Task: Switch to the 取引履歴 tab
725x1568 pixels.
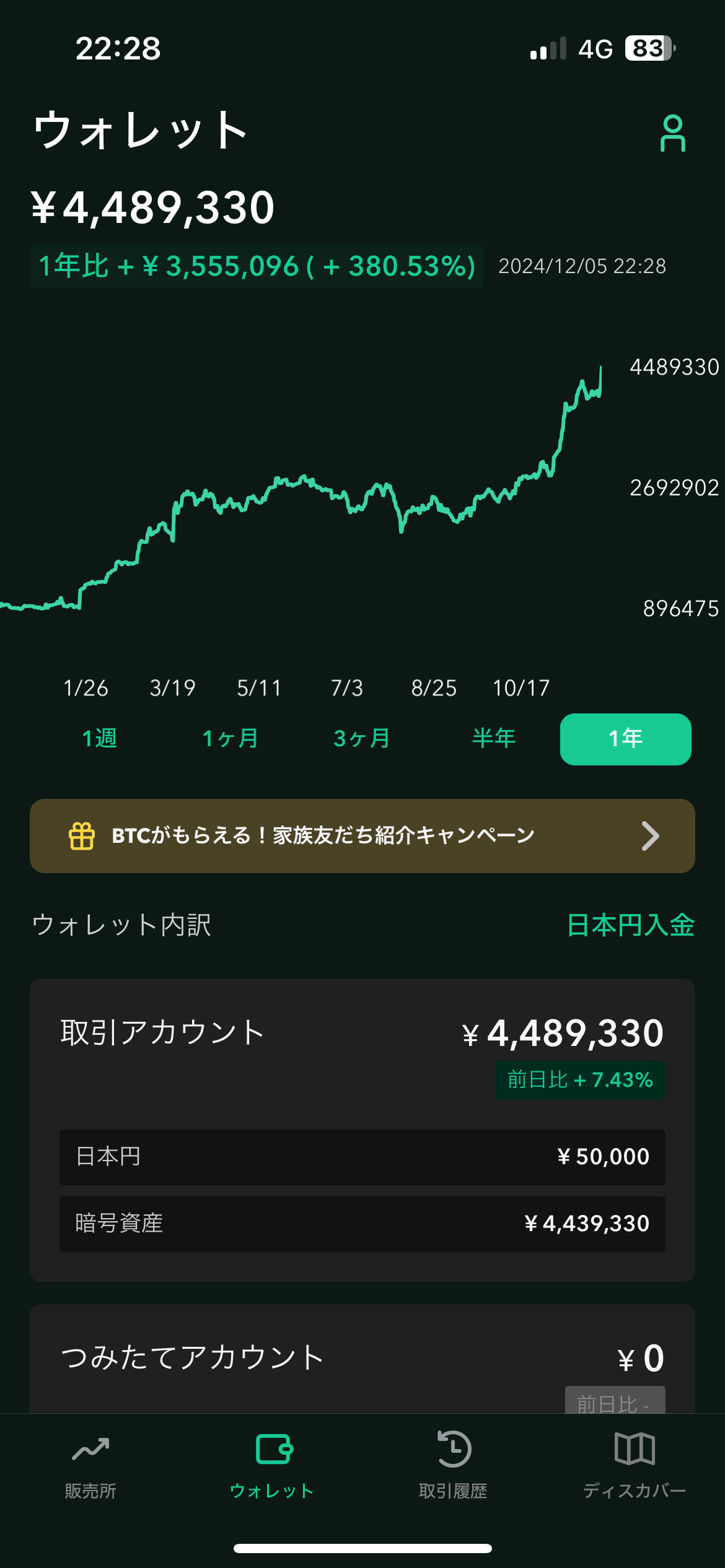Action: 453,1464
